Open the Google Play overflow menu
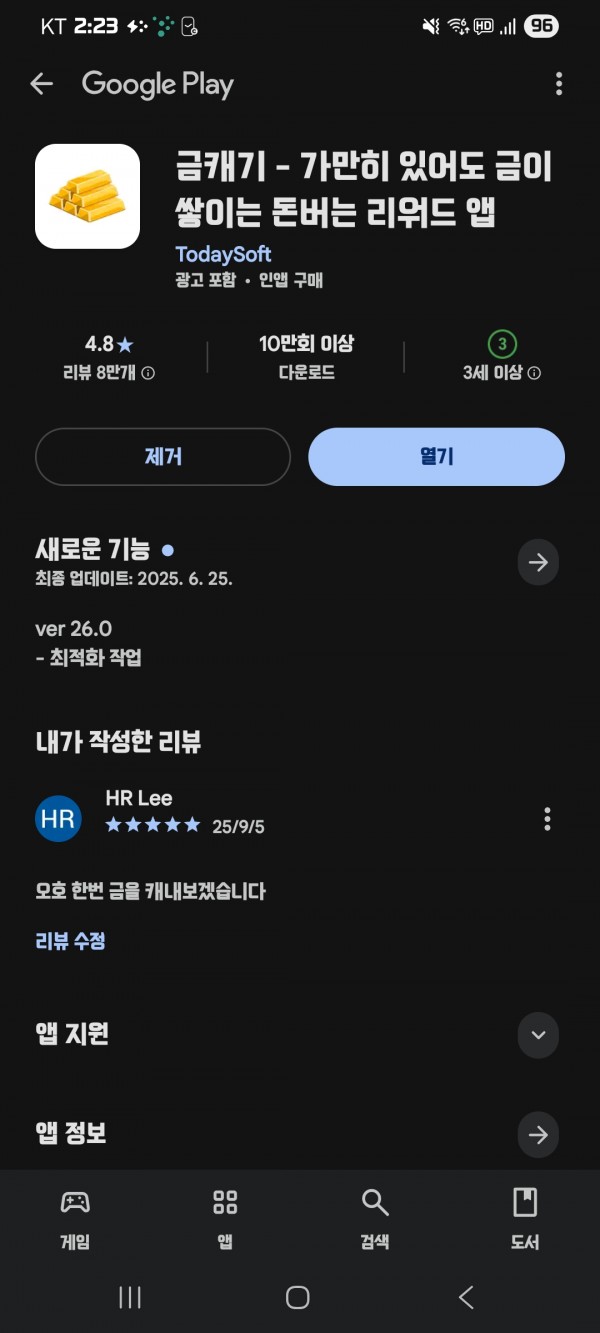Screen dimensions: 600x1333 point(558,84)
